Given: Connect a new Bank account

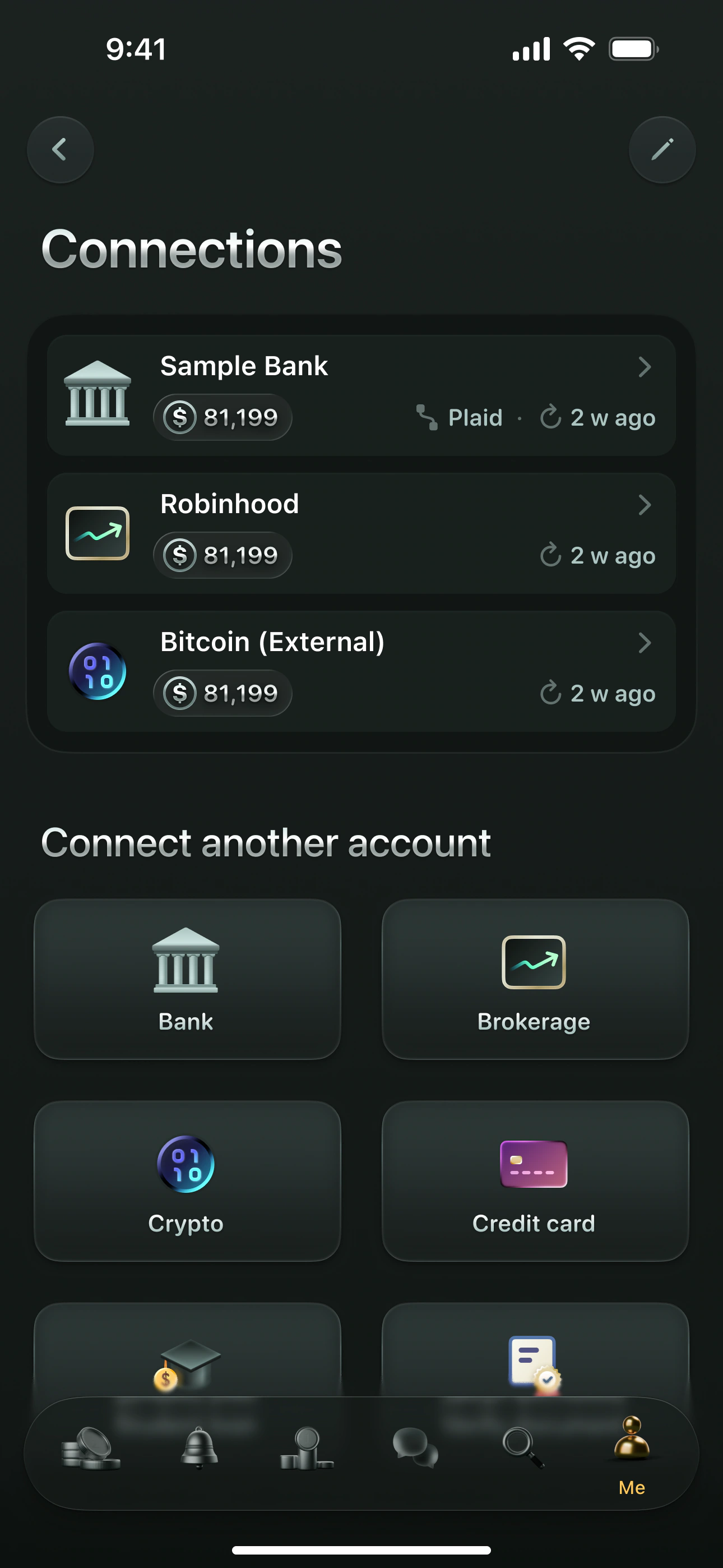Looking at the screenshot, I should tap(186, 980).
